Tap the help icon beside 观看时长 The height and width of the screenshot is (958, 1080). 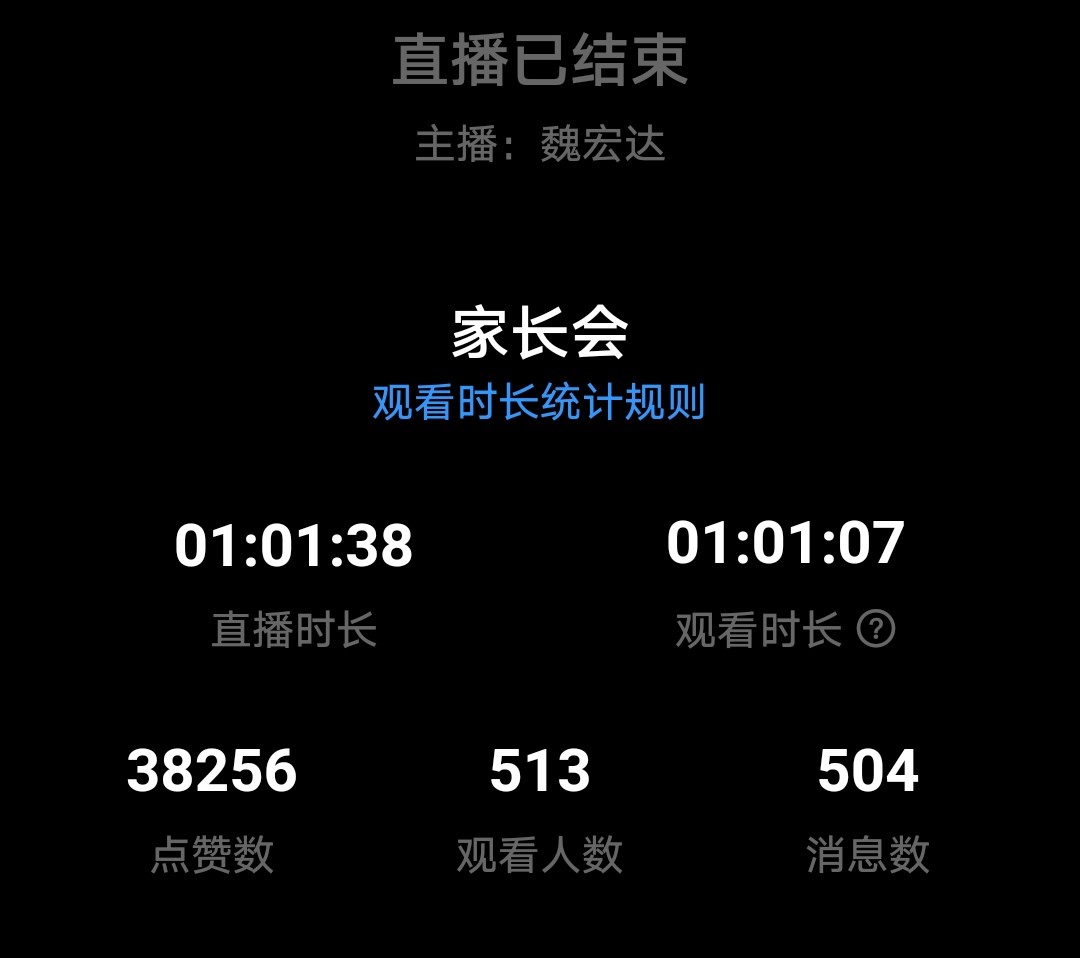[877, 629]
